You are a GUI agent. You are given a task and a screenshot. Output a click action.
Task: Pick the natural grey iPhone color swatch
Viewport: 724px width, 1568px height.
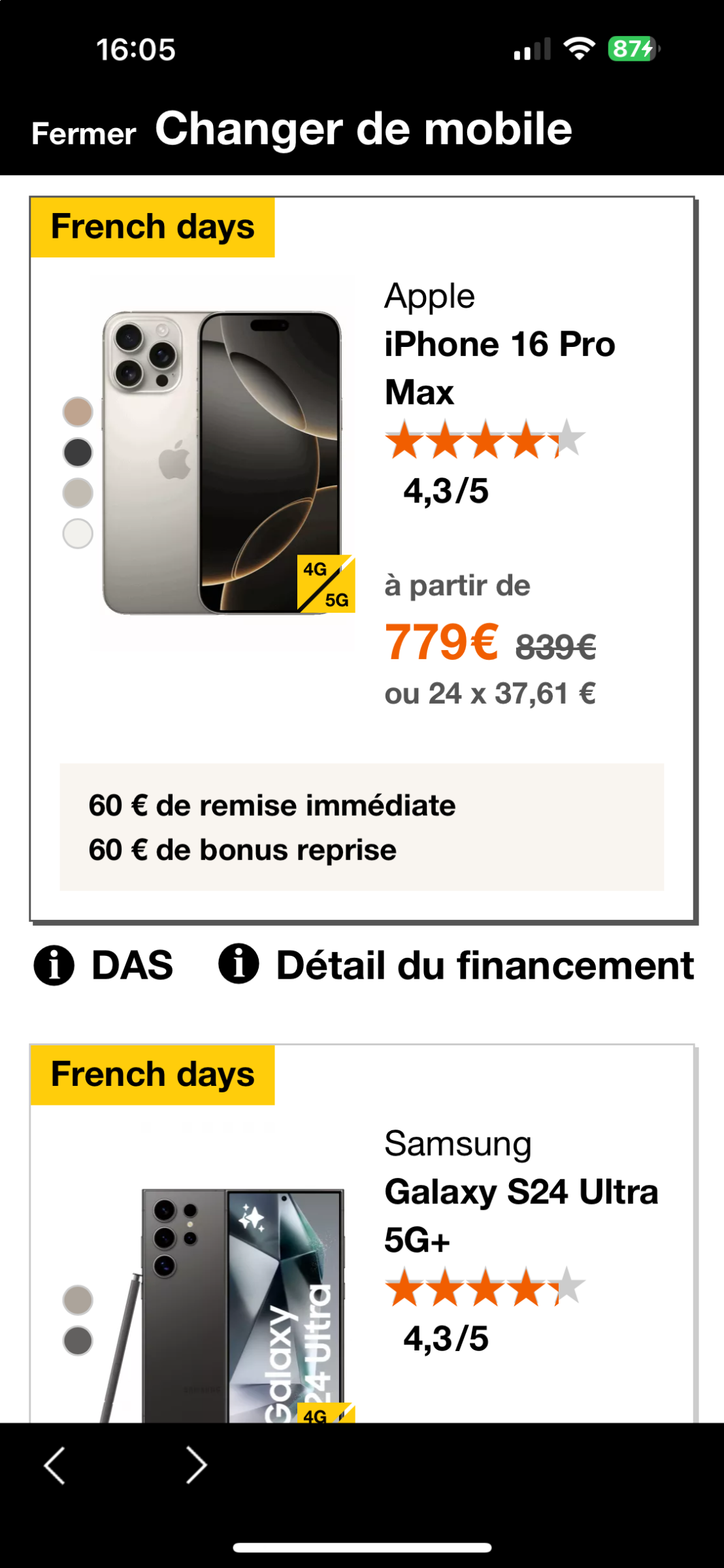click(78, 493)
